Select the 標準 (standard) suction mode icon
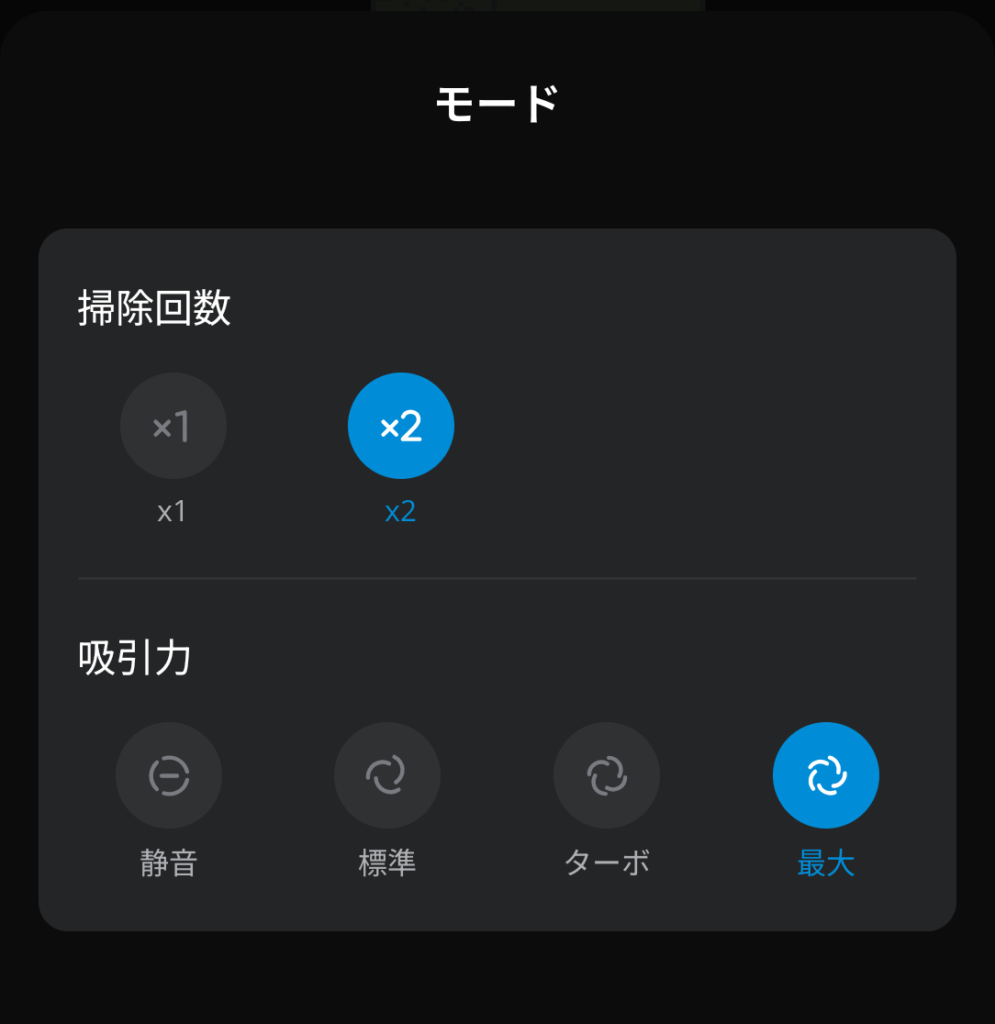The height and width of the screenshot is (1024, 995). coord(387,775)
